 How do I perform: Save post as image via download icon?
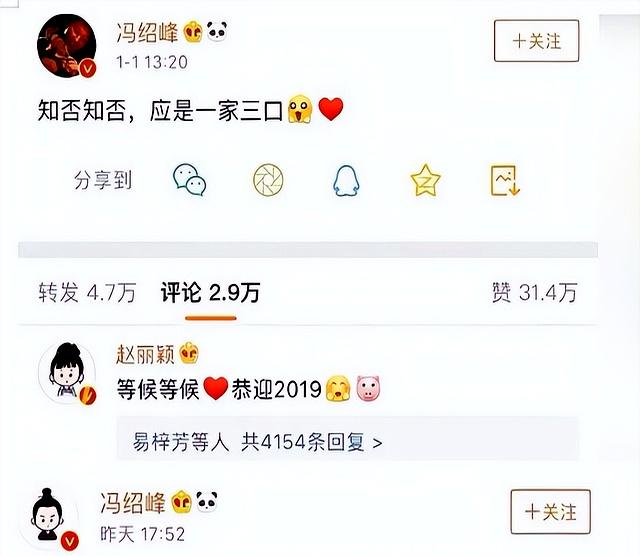(505, 180)
